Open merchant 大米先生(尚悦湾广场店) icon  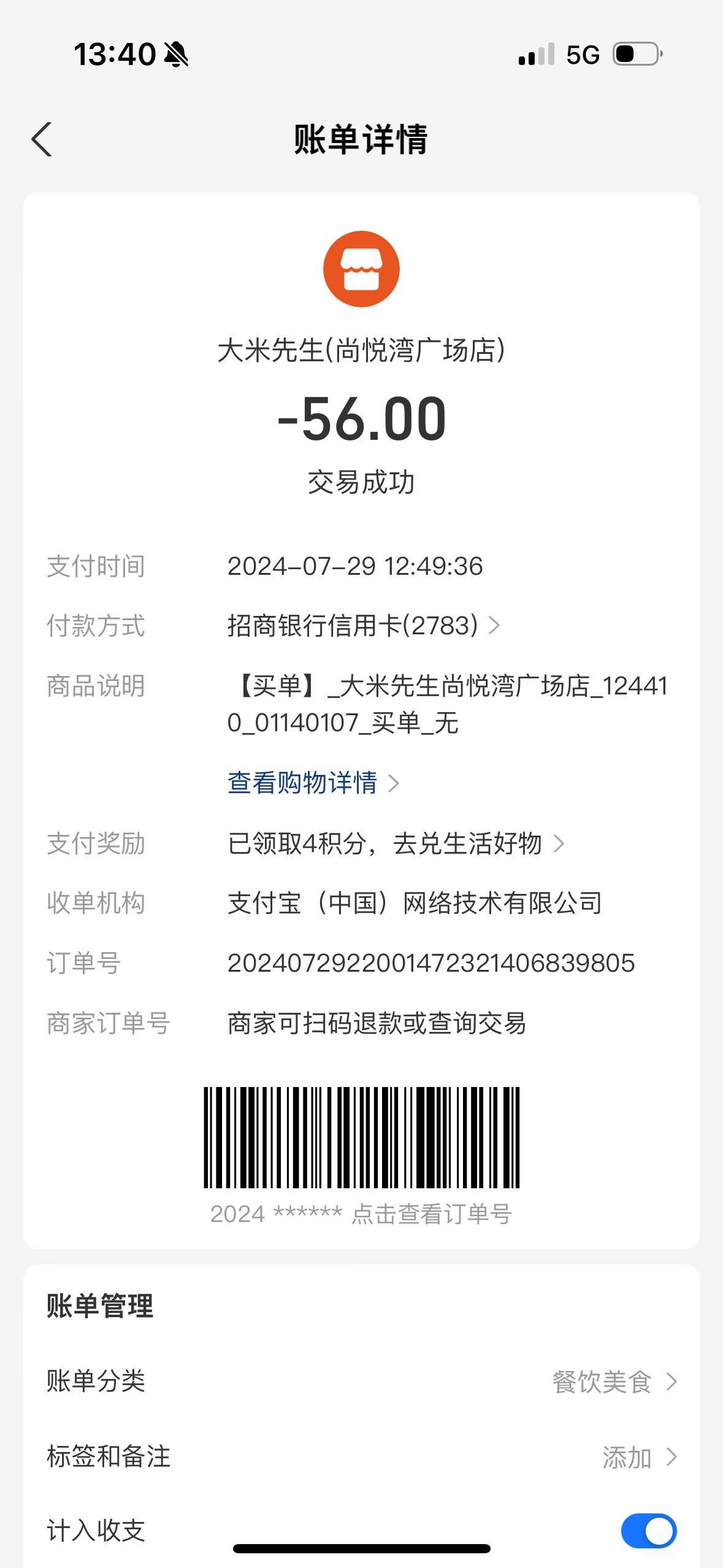pyautogui.click(x=361, y=269)
